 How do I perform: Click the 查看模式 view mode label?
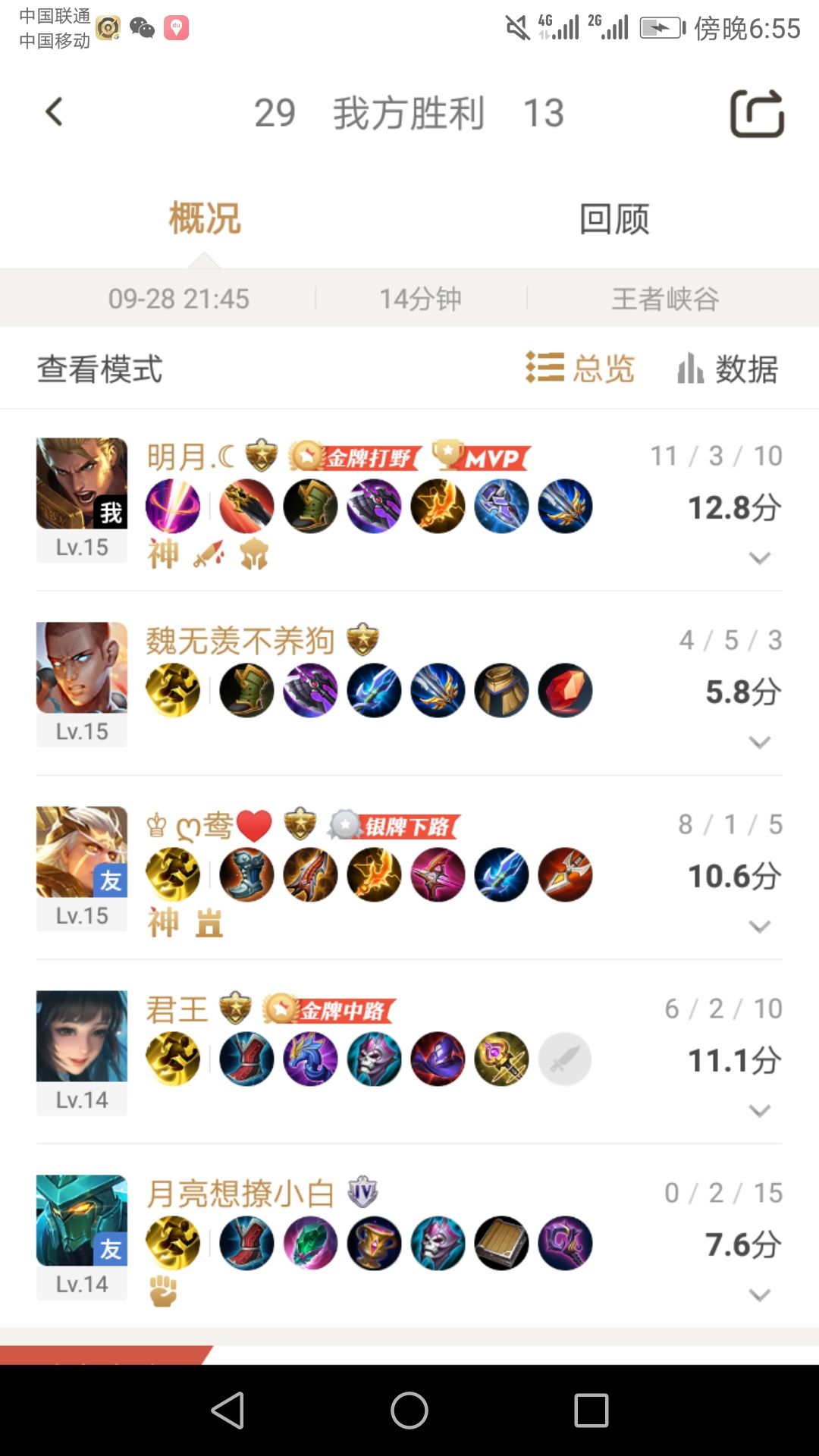click(x=99, y=369)
